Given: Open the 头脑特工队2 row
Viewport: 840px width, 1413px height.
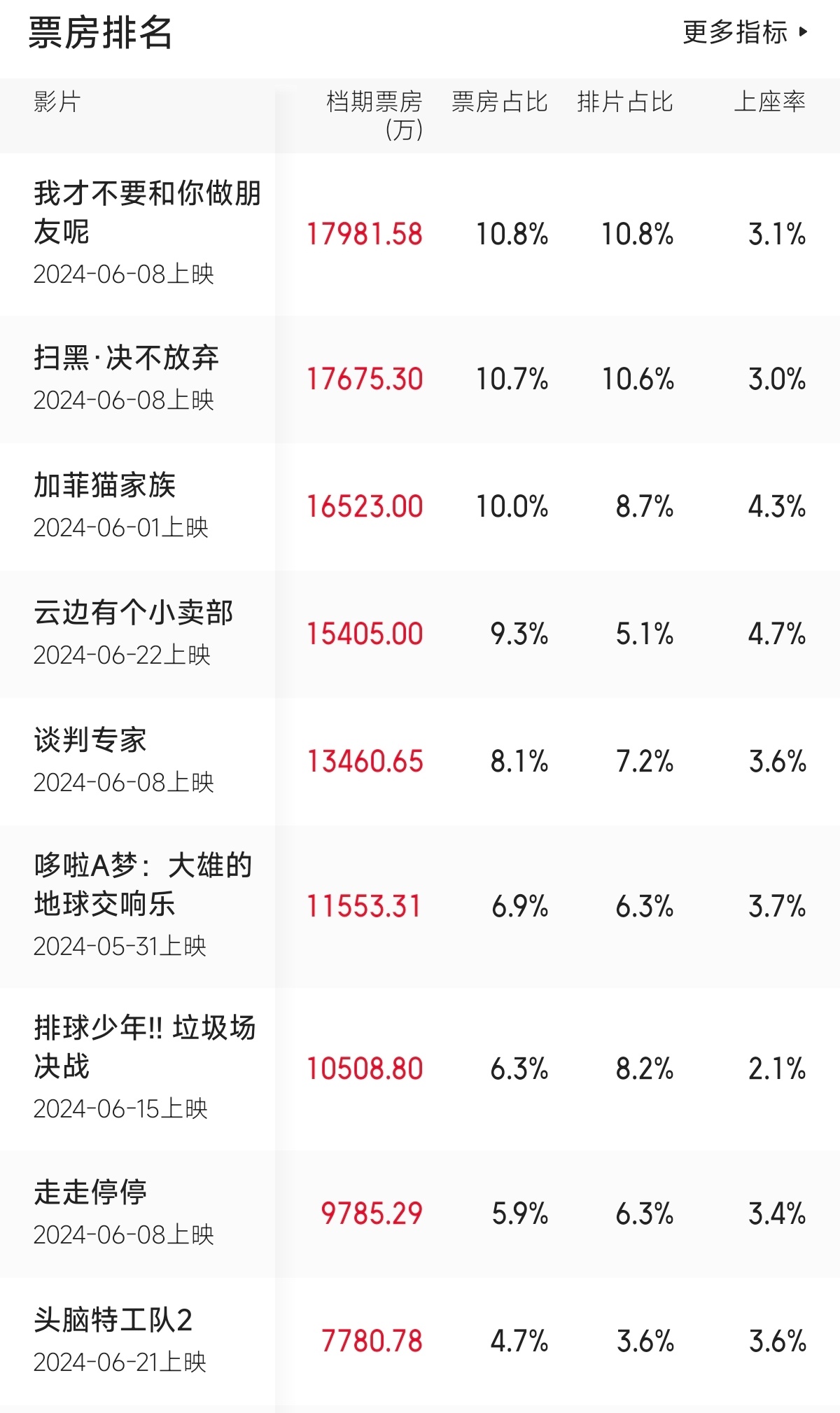Looking at the screenshot, I should [113, 1321].
